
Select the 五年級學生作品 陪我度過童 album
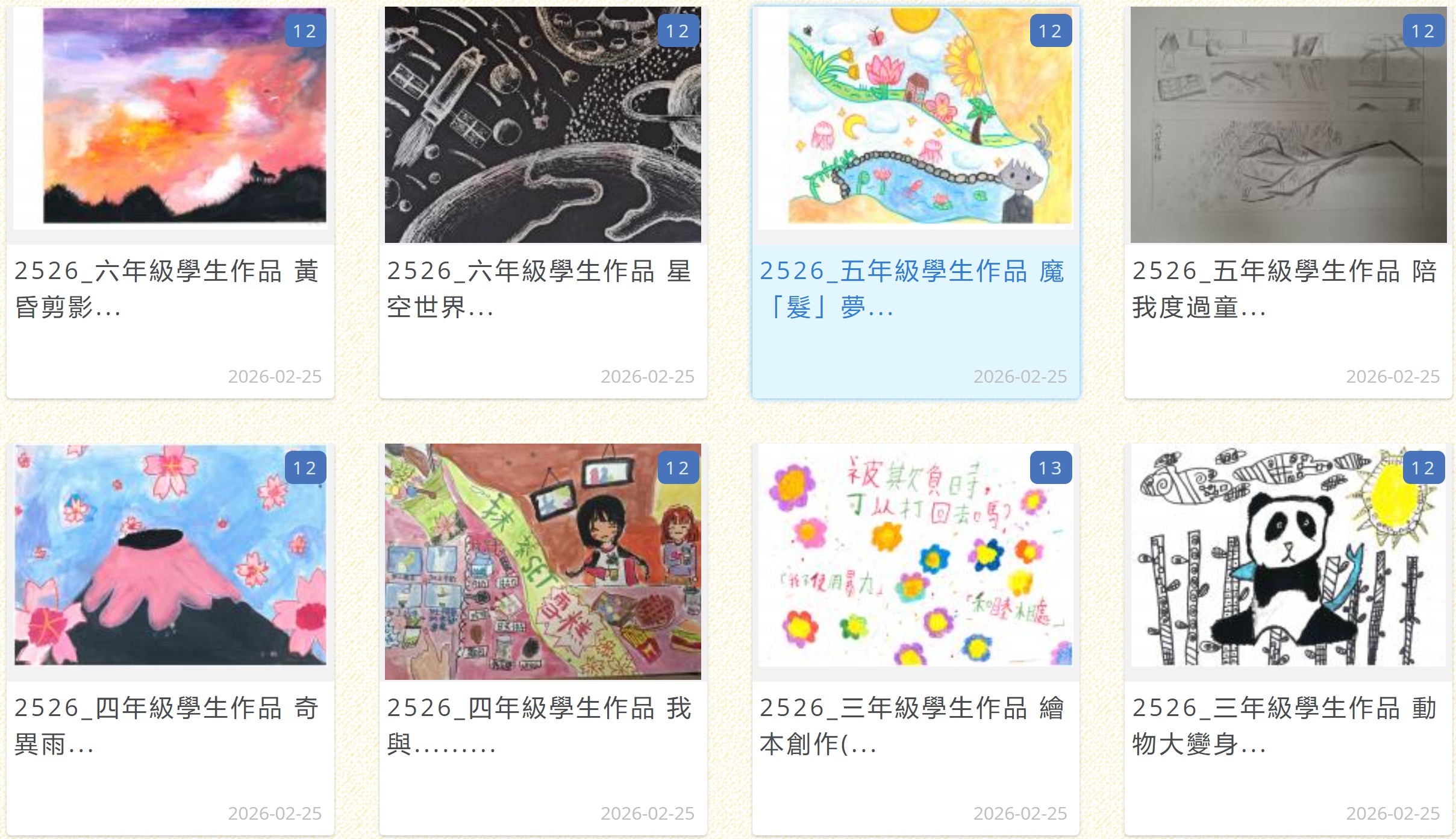1285,288
